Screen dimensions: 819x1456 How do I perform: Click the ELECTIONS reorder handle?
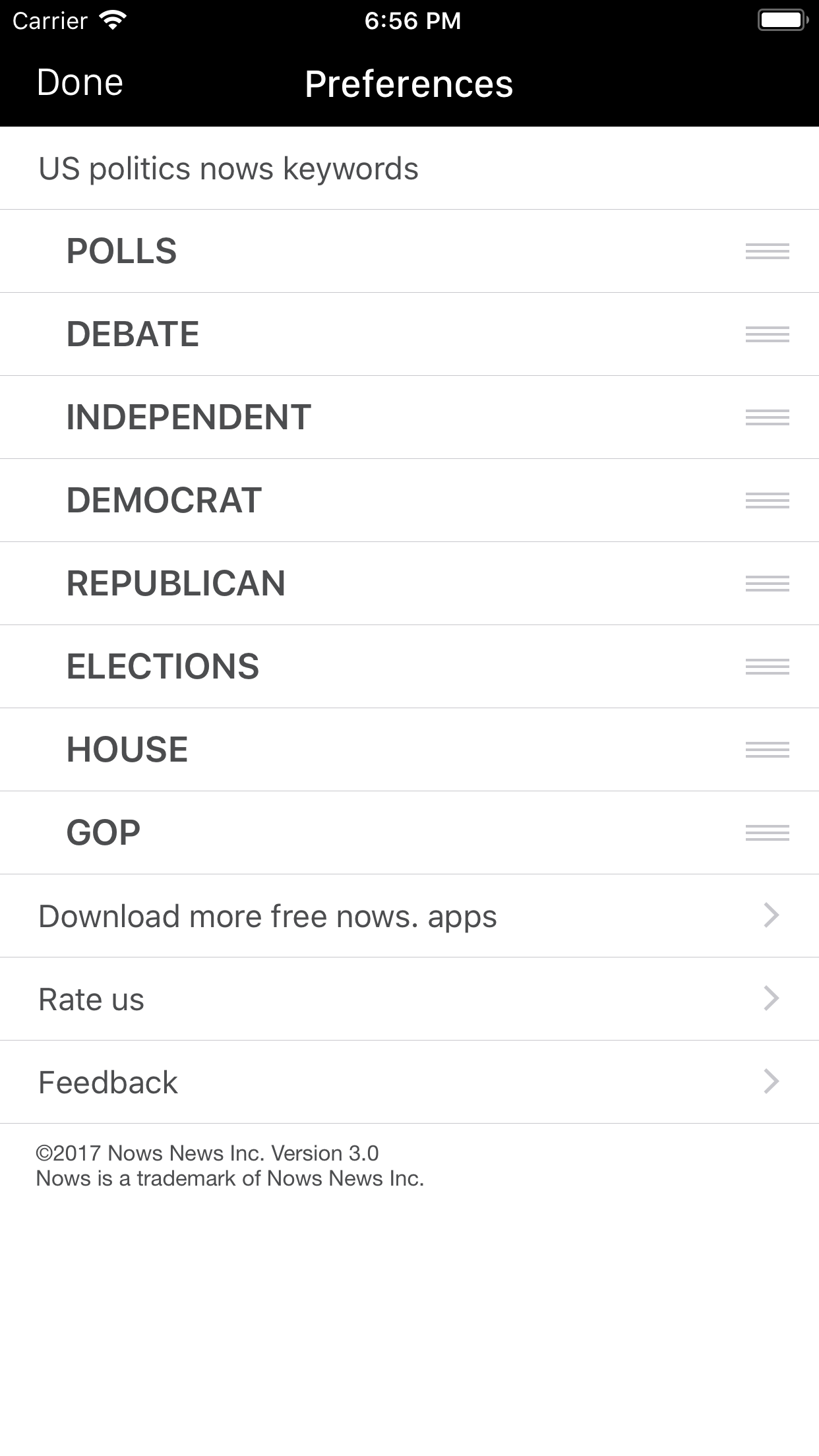tap(767, 667)
